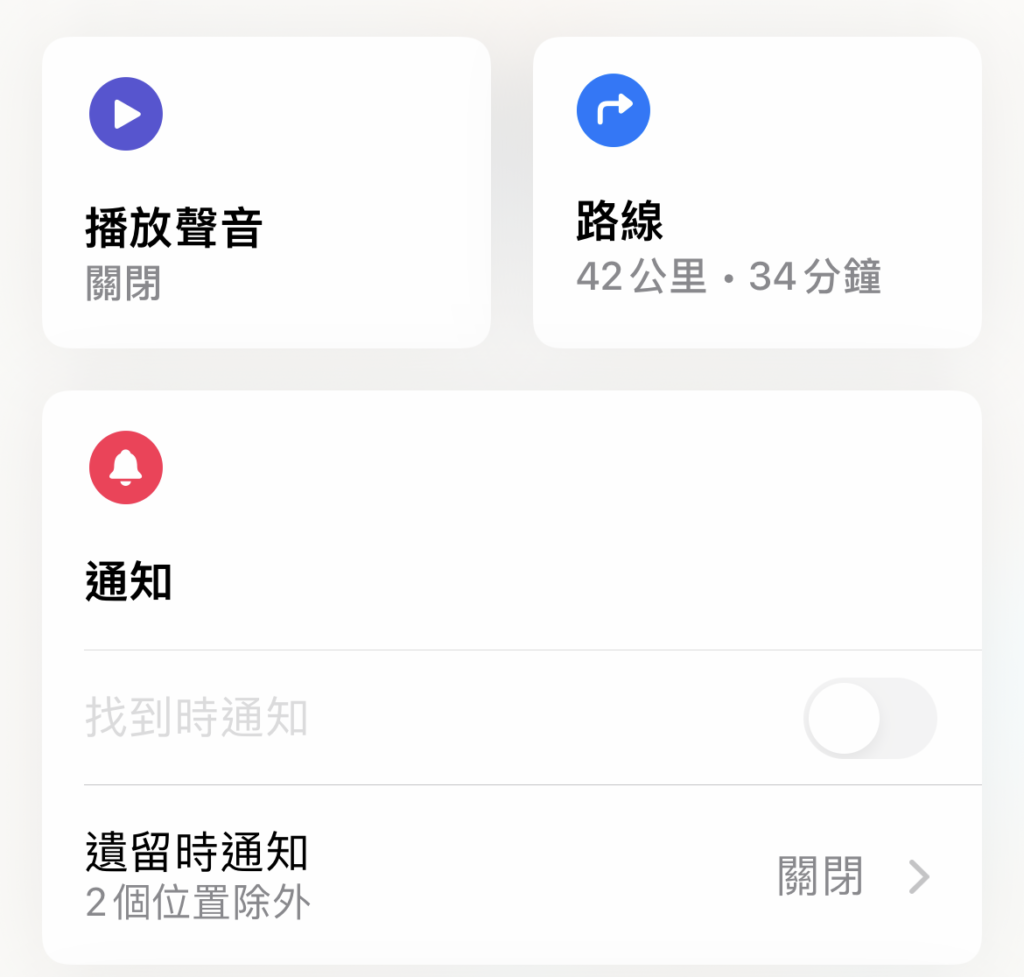Open 路線 directions card
Screen dimensions: 1024x977
pos(757,193)
